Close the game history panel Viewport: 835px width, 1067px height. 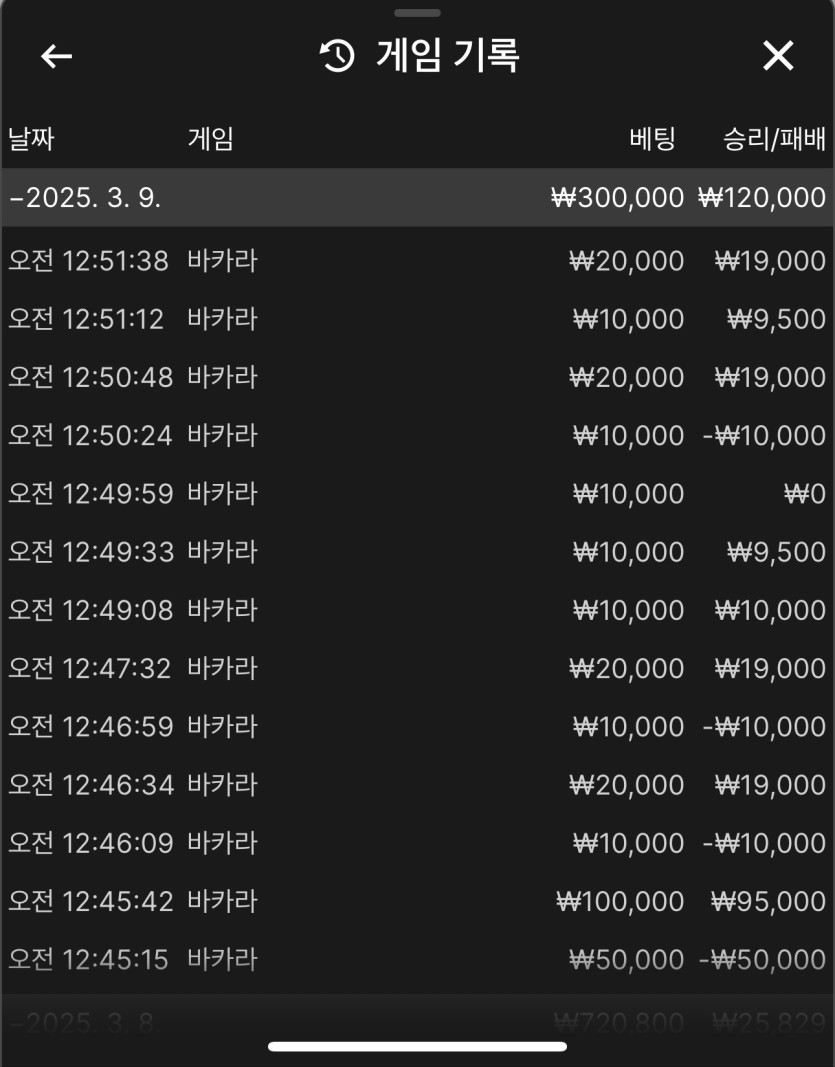(x=777, y=56)
